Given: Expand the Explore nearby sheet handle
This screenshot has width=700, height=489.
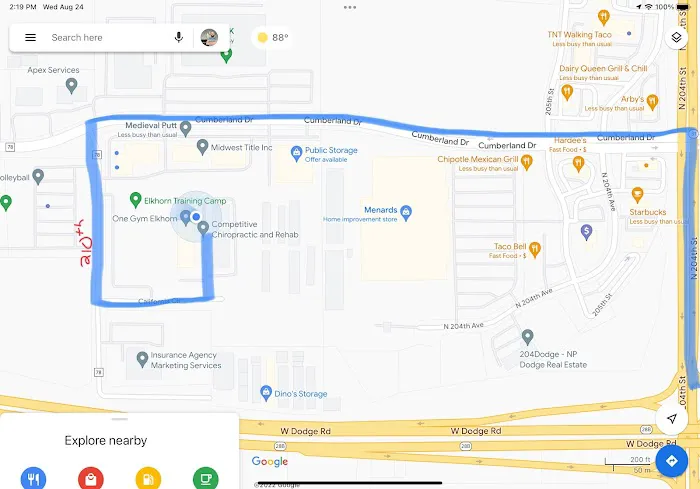Looking at the screenshot, I should point(119,419).
